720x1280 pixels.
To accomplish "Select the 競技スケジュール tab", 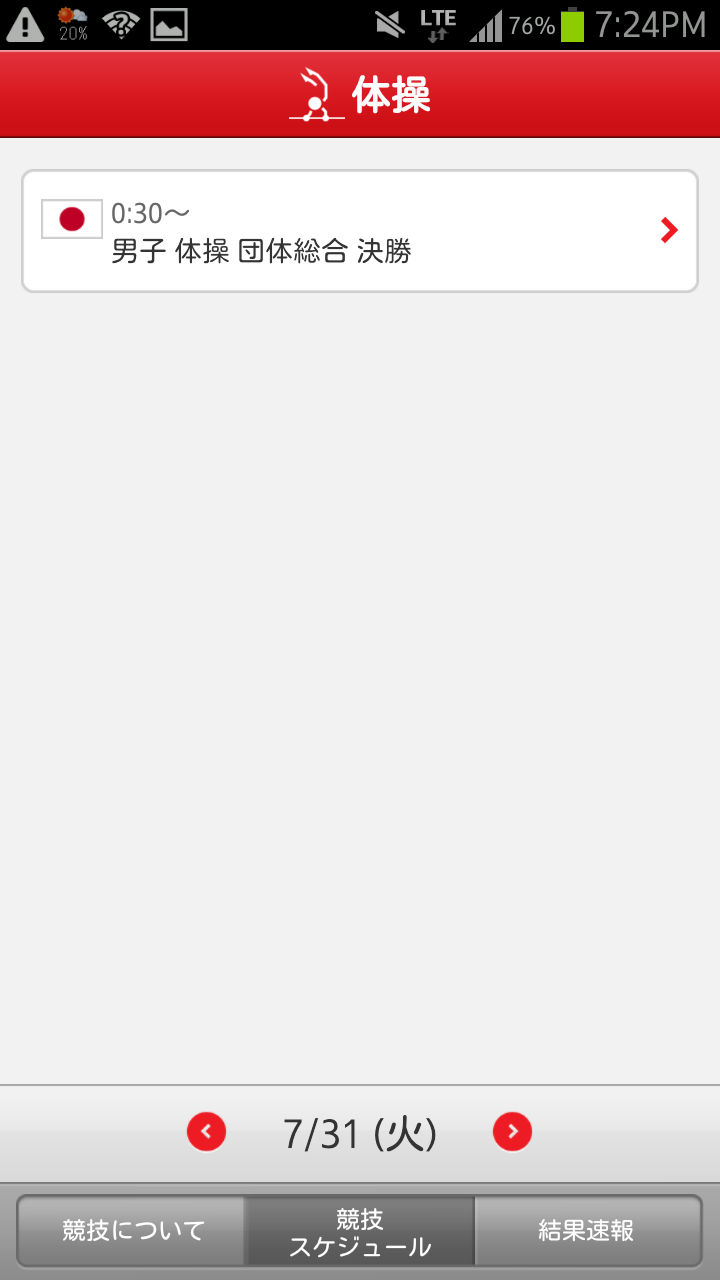I will point(360,1231).
